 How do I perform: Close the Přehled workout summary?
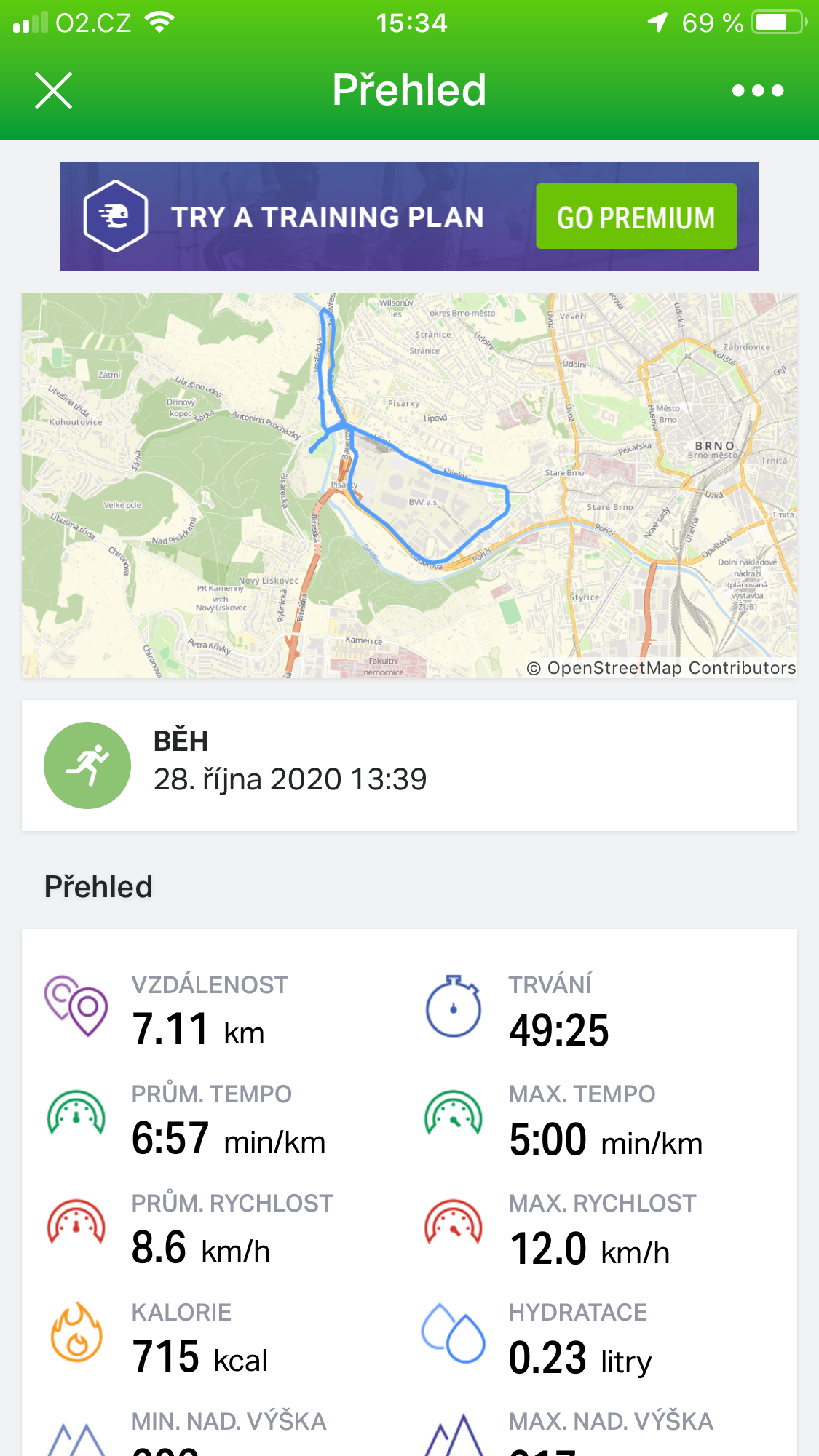click(x=54, y=91)
